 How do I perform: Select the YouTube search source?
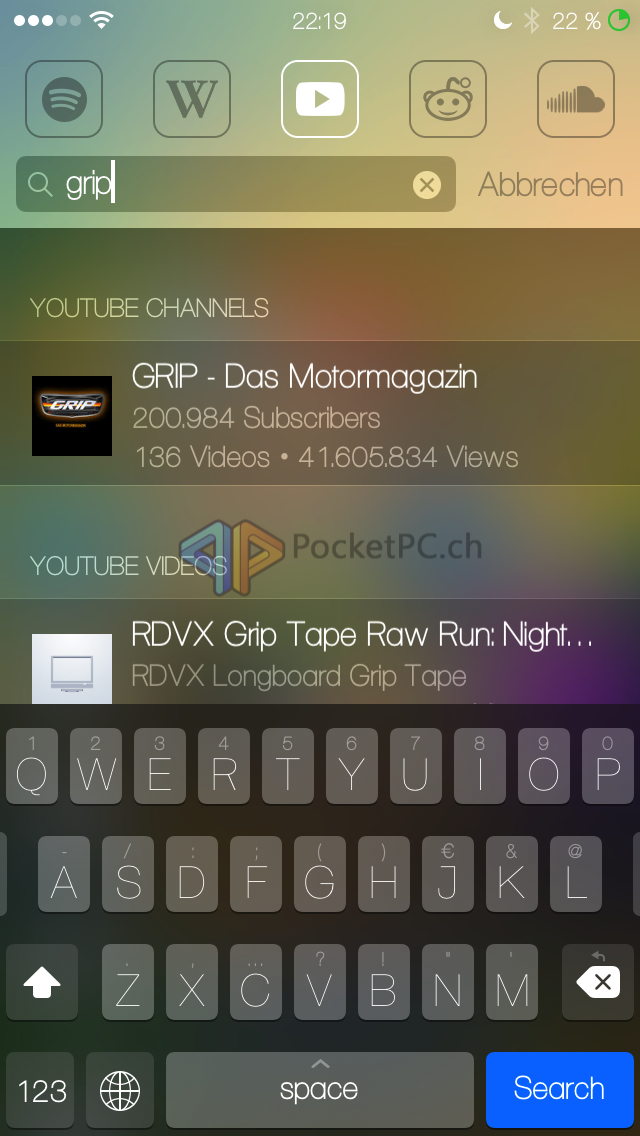[320, 99]
